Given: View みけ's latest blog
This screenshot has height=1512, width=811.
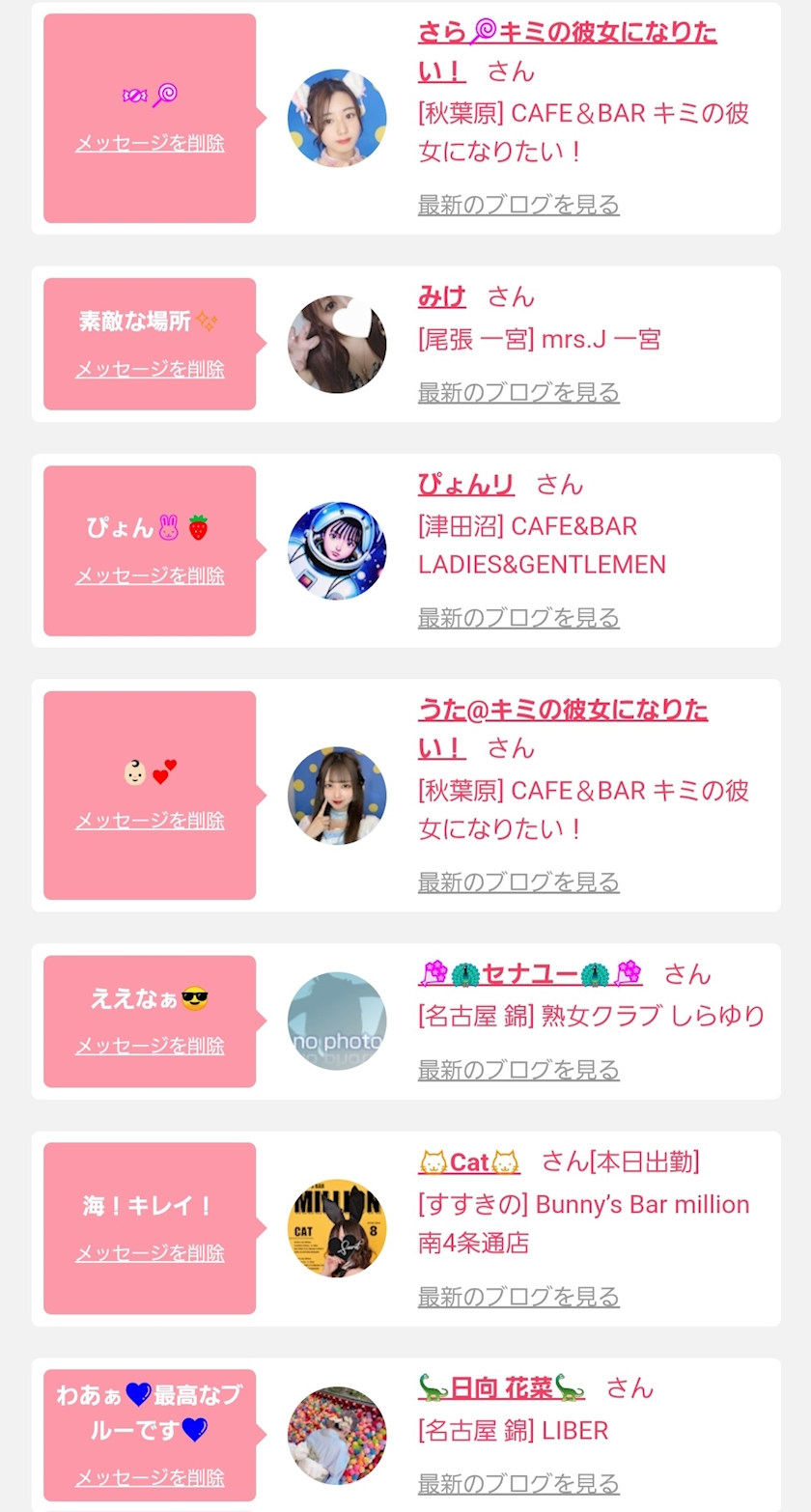Looking at the screenshot, I should (518, 392).
